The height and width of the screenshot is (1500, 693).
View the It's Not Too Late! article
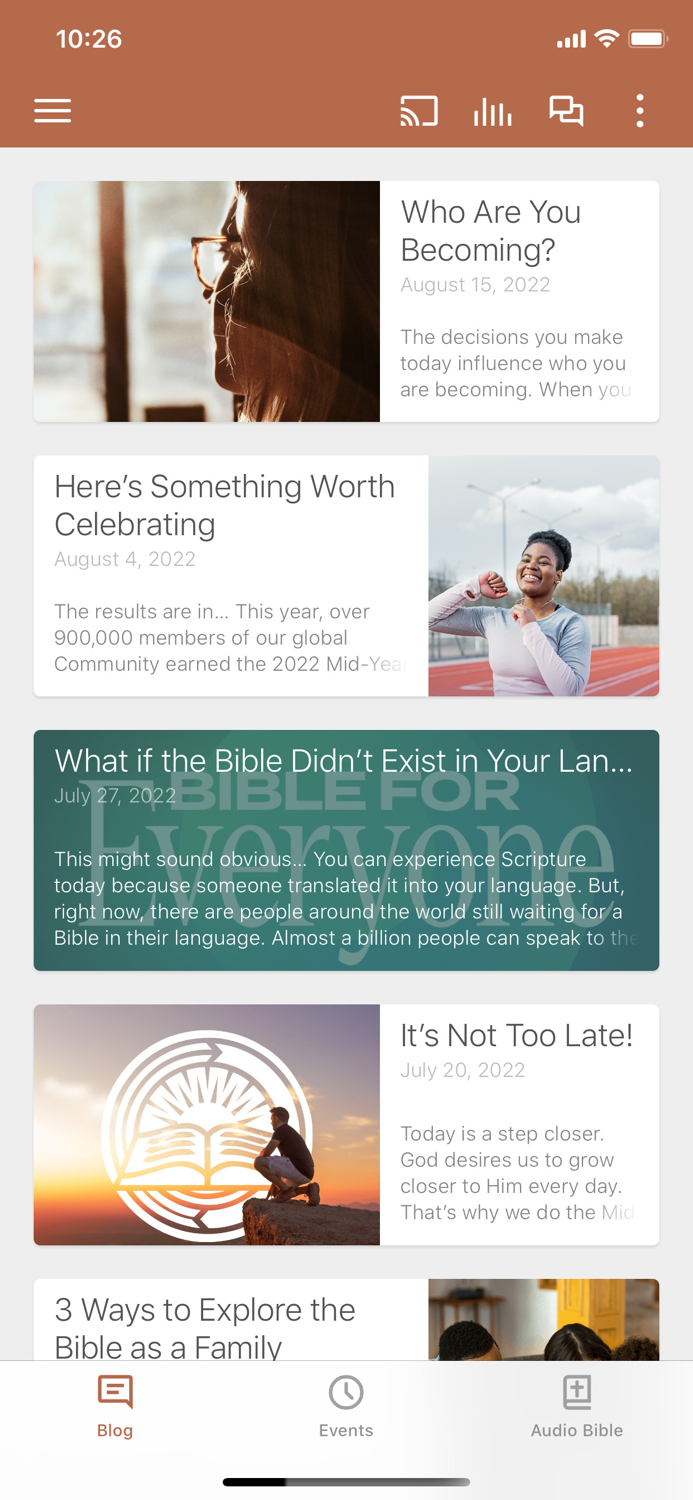[346, 1125]
